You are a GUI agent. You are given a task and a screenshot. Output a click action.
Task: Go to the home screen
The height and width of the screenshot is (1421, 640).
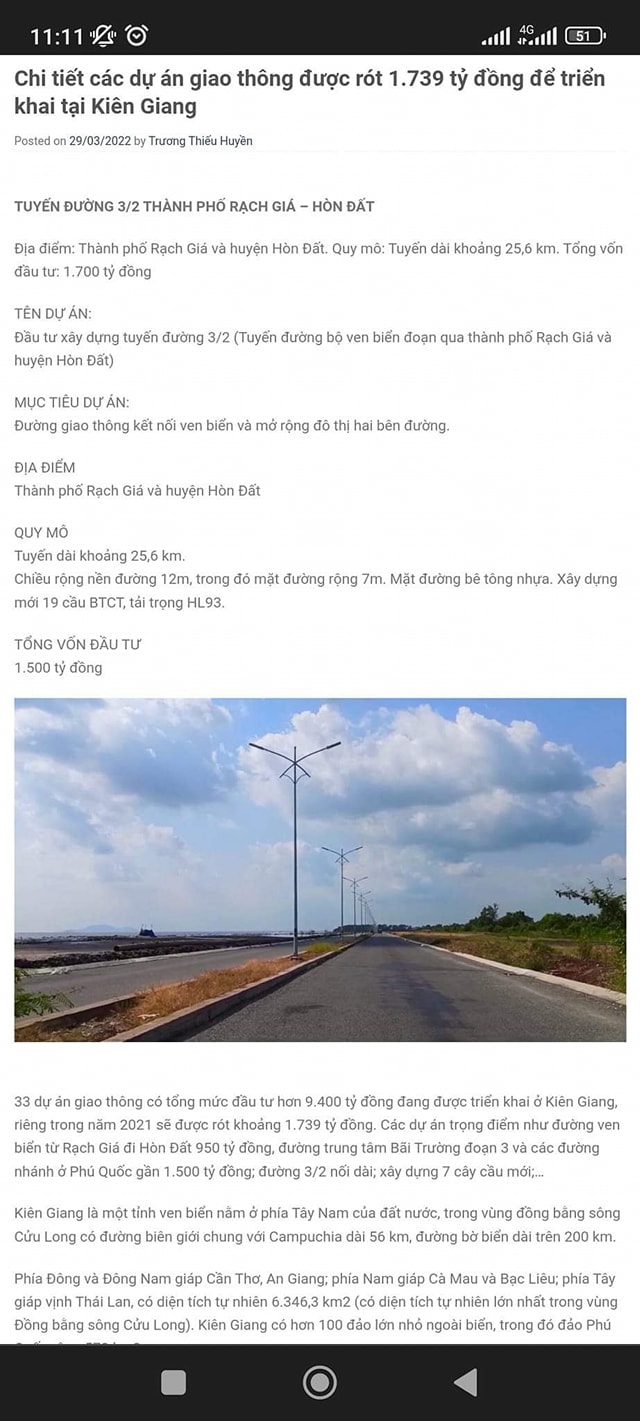tap(320, 1382)
